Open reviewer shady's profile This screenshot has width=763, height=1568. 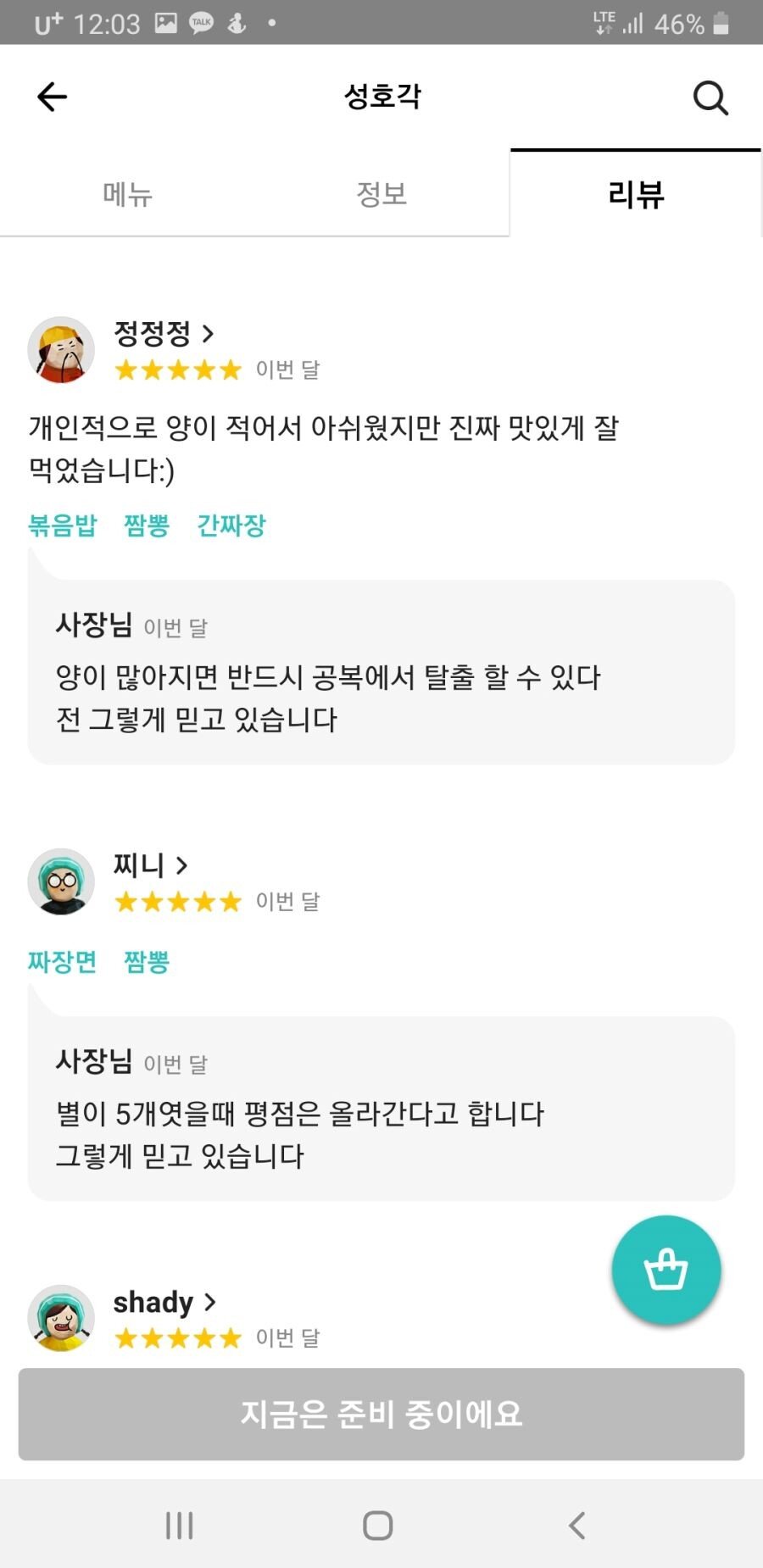click(x=164, y=1302)
